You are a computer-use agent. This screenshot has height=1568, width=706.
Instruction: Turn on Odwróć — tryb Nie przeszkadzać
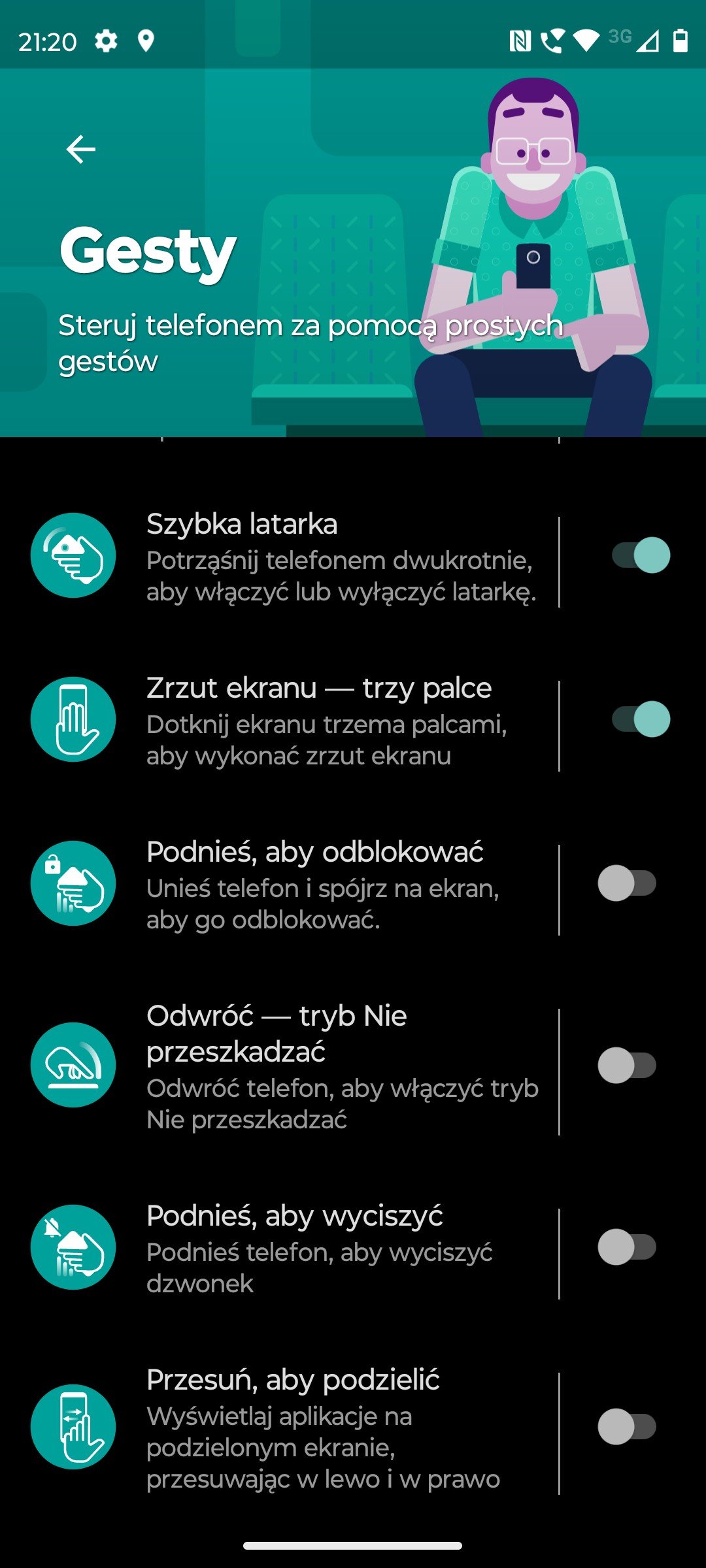coord(627,1066)
